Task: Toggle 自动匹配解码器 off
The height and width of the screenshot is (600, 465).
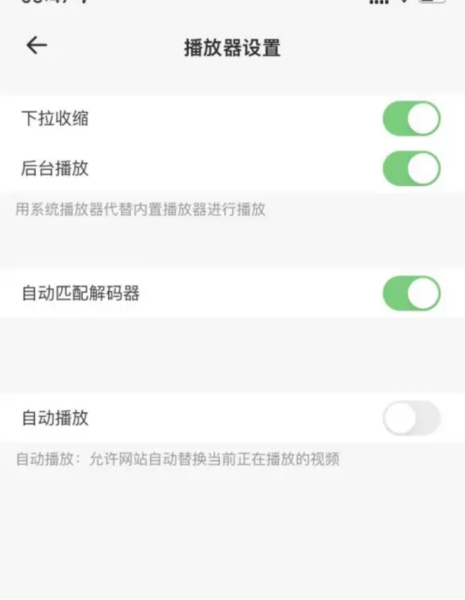Action: coord(411,293)
